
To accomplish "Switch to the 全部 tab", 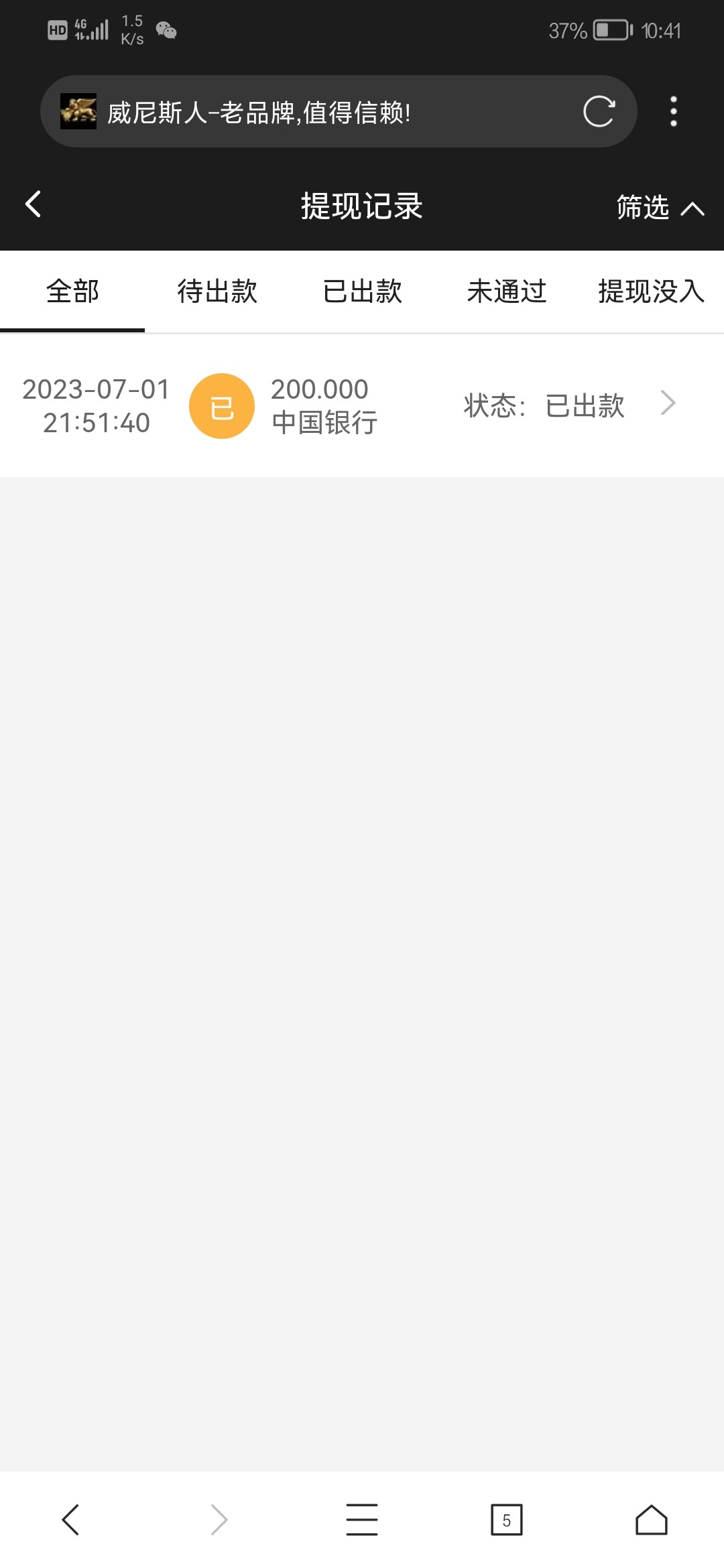I will tap(72, 291).
